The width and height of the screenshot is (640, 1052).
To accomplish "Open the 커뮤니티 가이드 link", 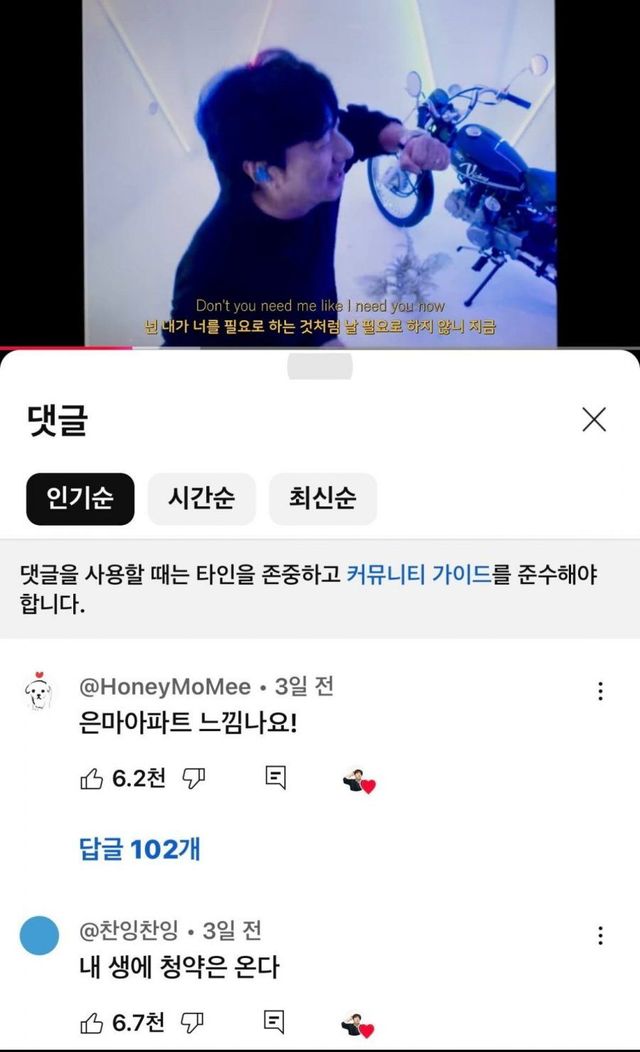I will [x=418, y=575].
